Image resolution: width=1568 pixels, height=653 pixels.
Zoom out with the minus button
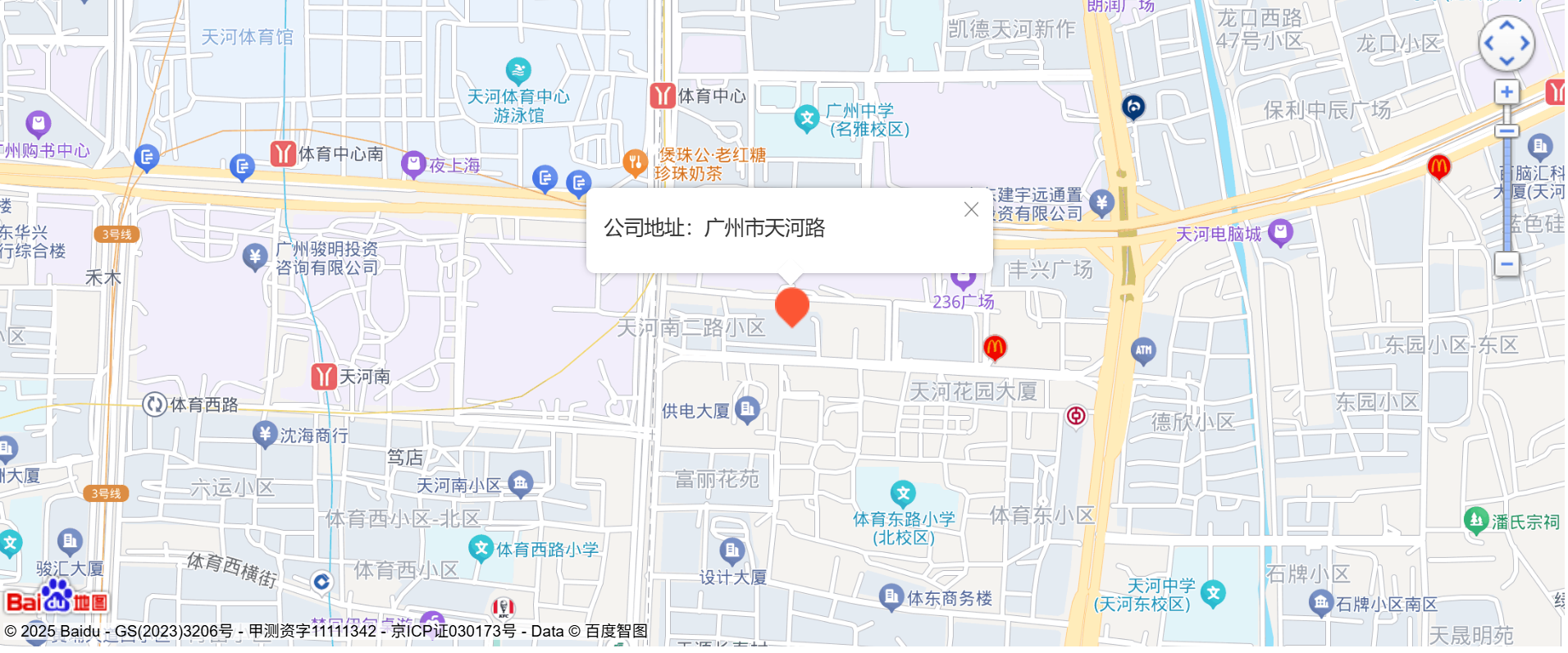1506,264
